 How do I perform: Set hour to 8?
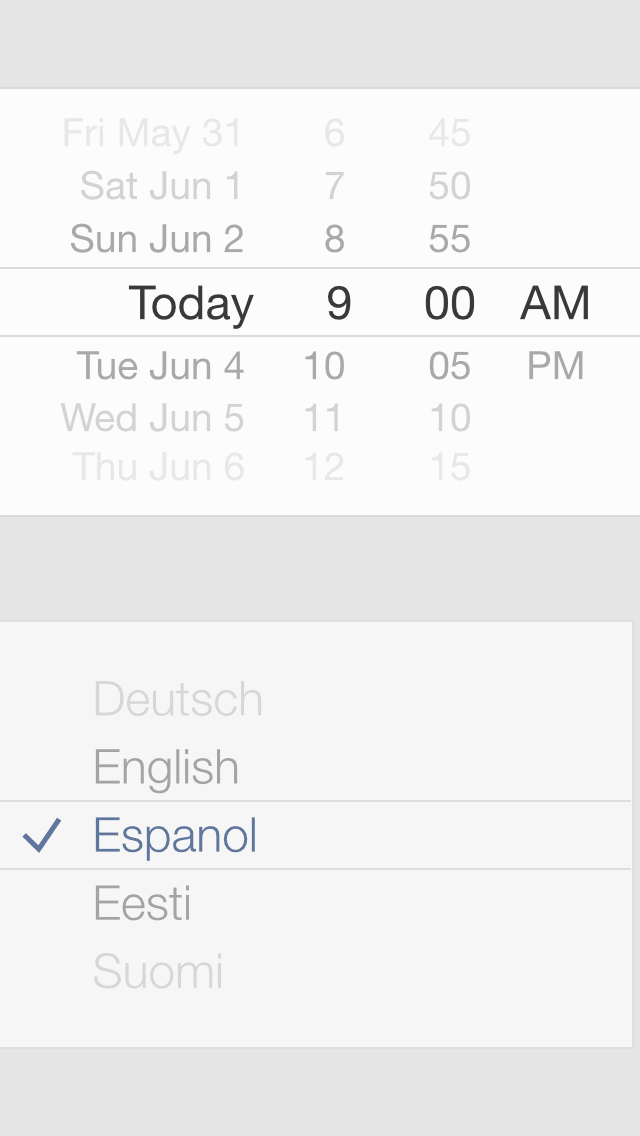[x=334, y=238]
